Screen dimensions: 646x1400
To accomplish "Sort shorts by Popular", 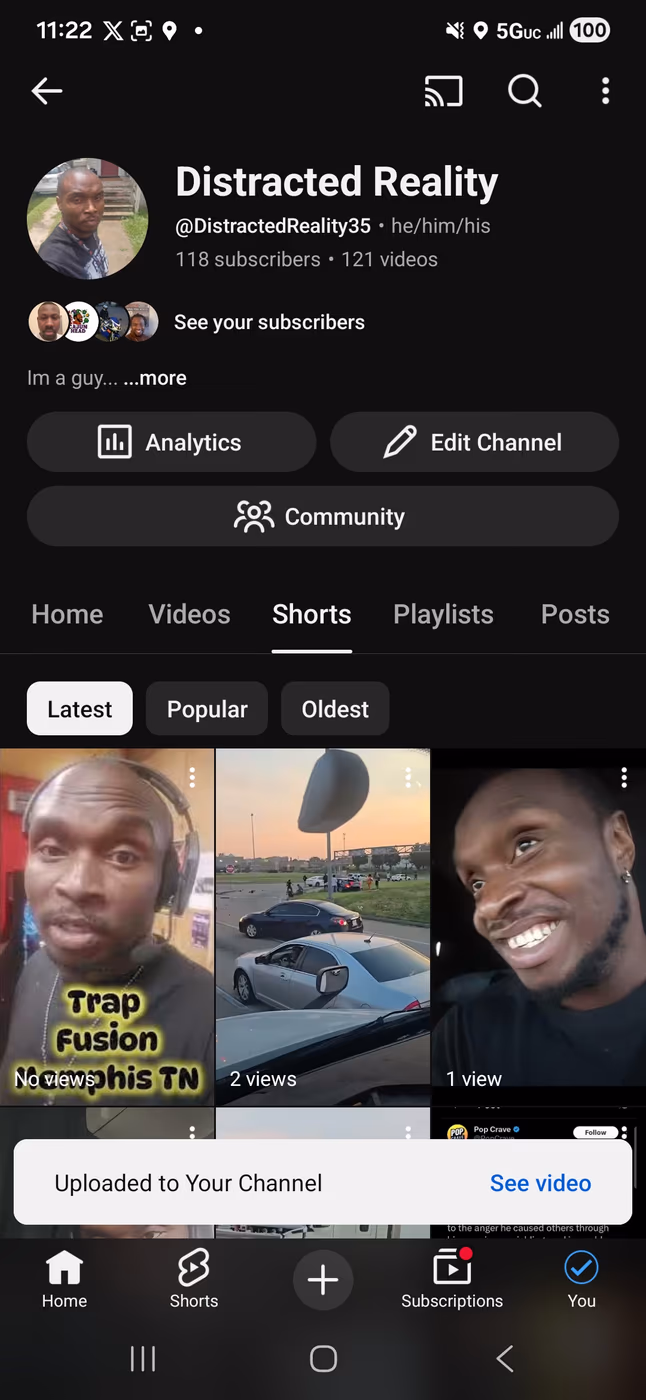I will pos(207,709).
